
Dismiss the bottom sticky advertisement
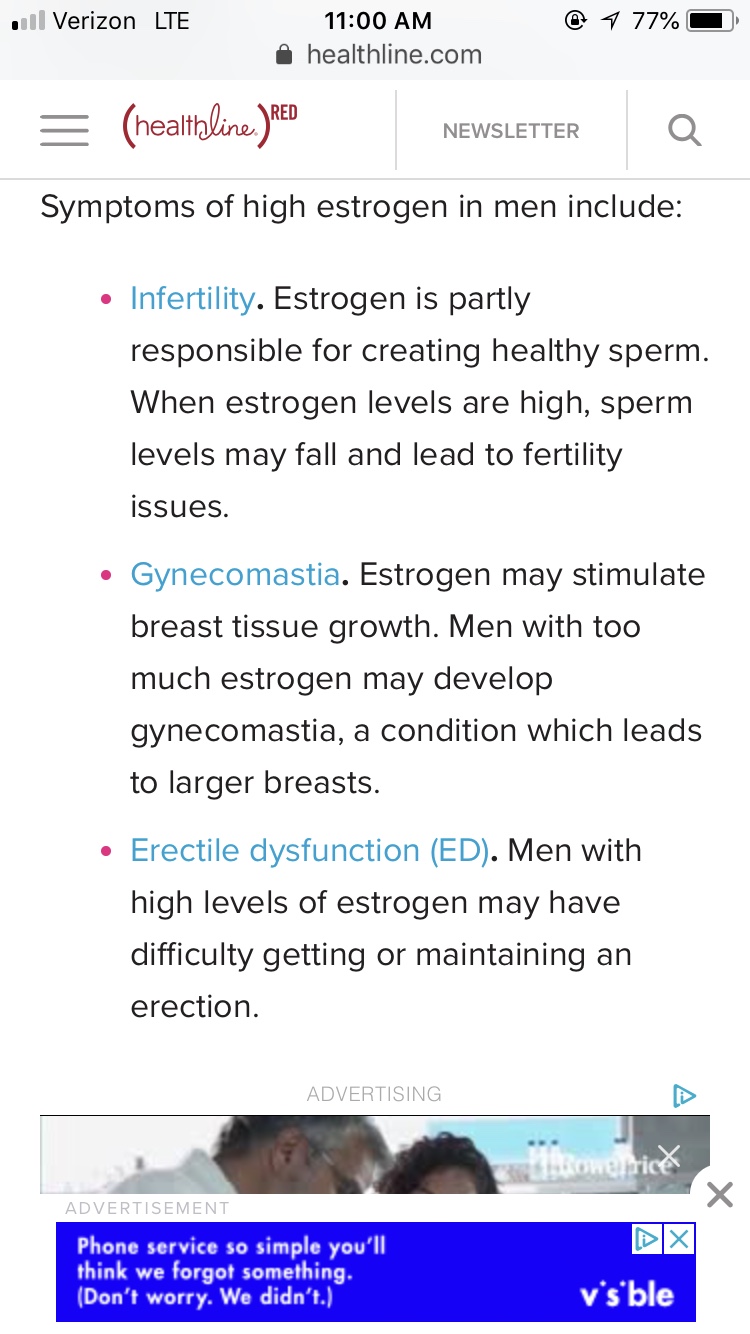720,1194
